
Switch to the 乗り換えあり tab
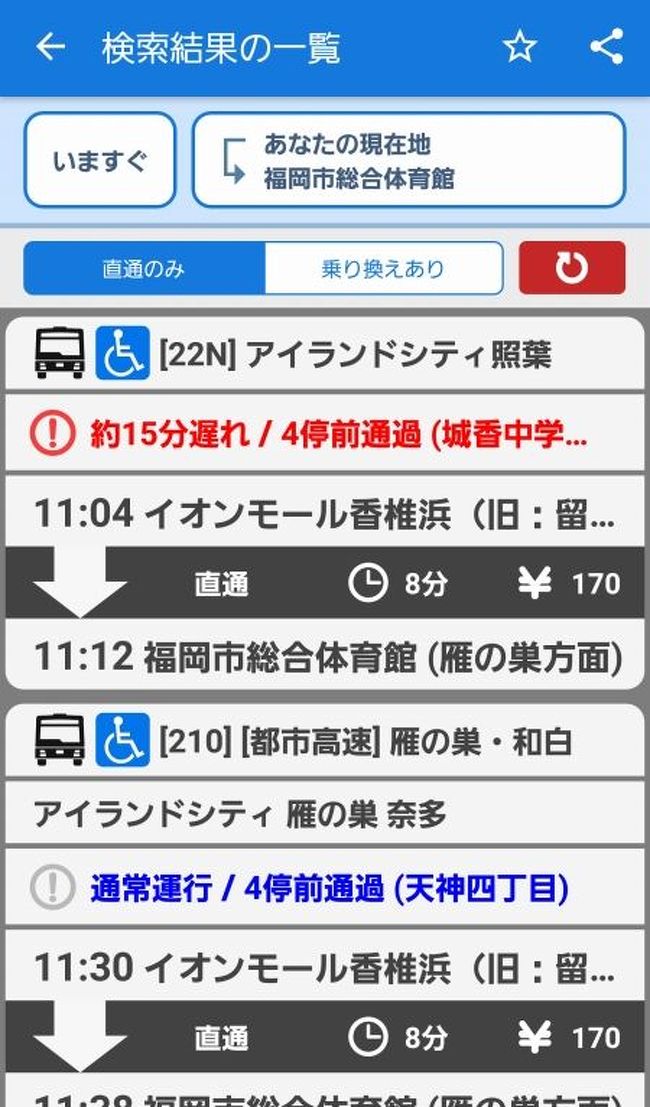[x=383, y=268]
